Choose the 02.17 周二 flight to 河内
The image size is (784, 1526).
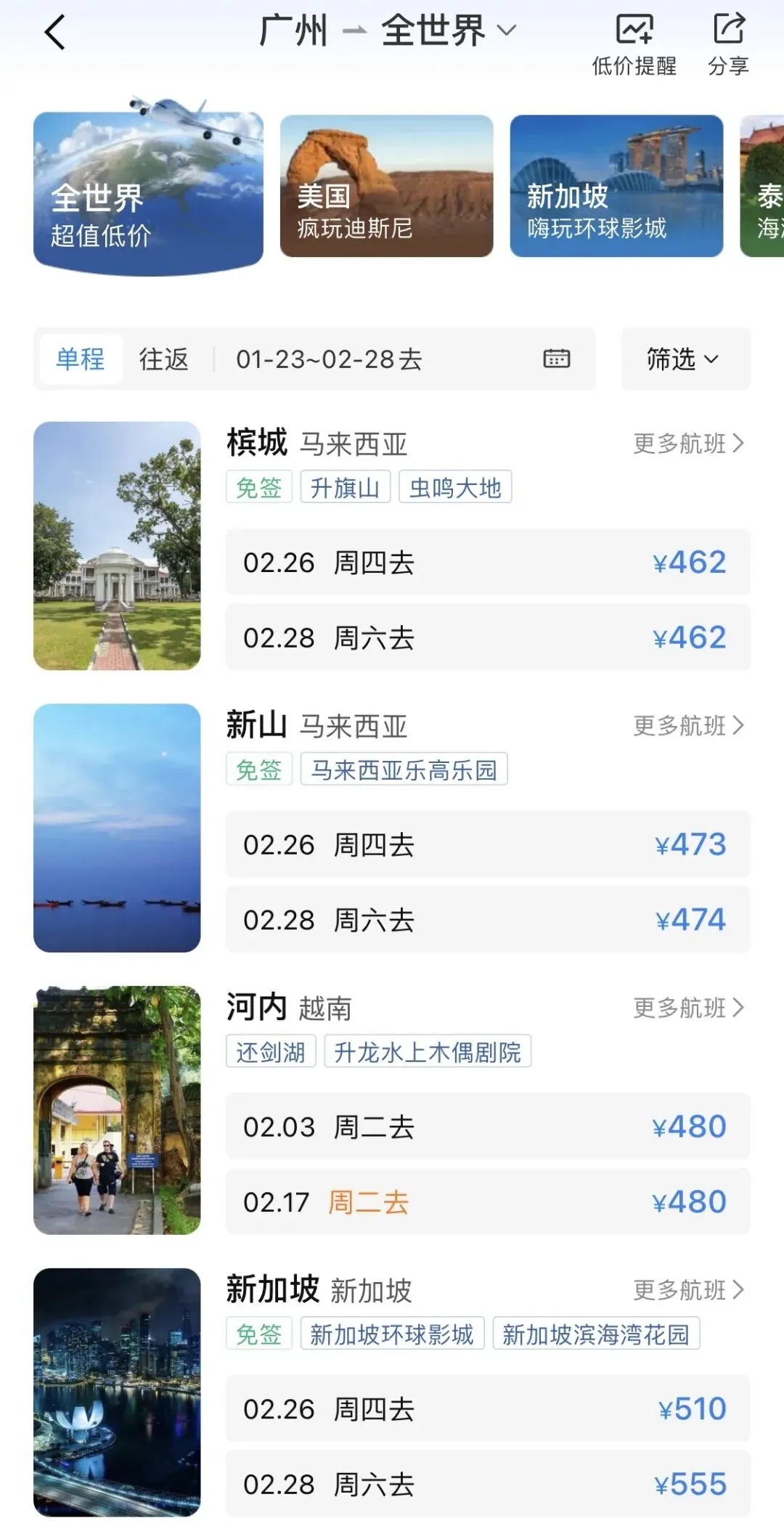[487, 1202]
